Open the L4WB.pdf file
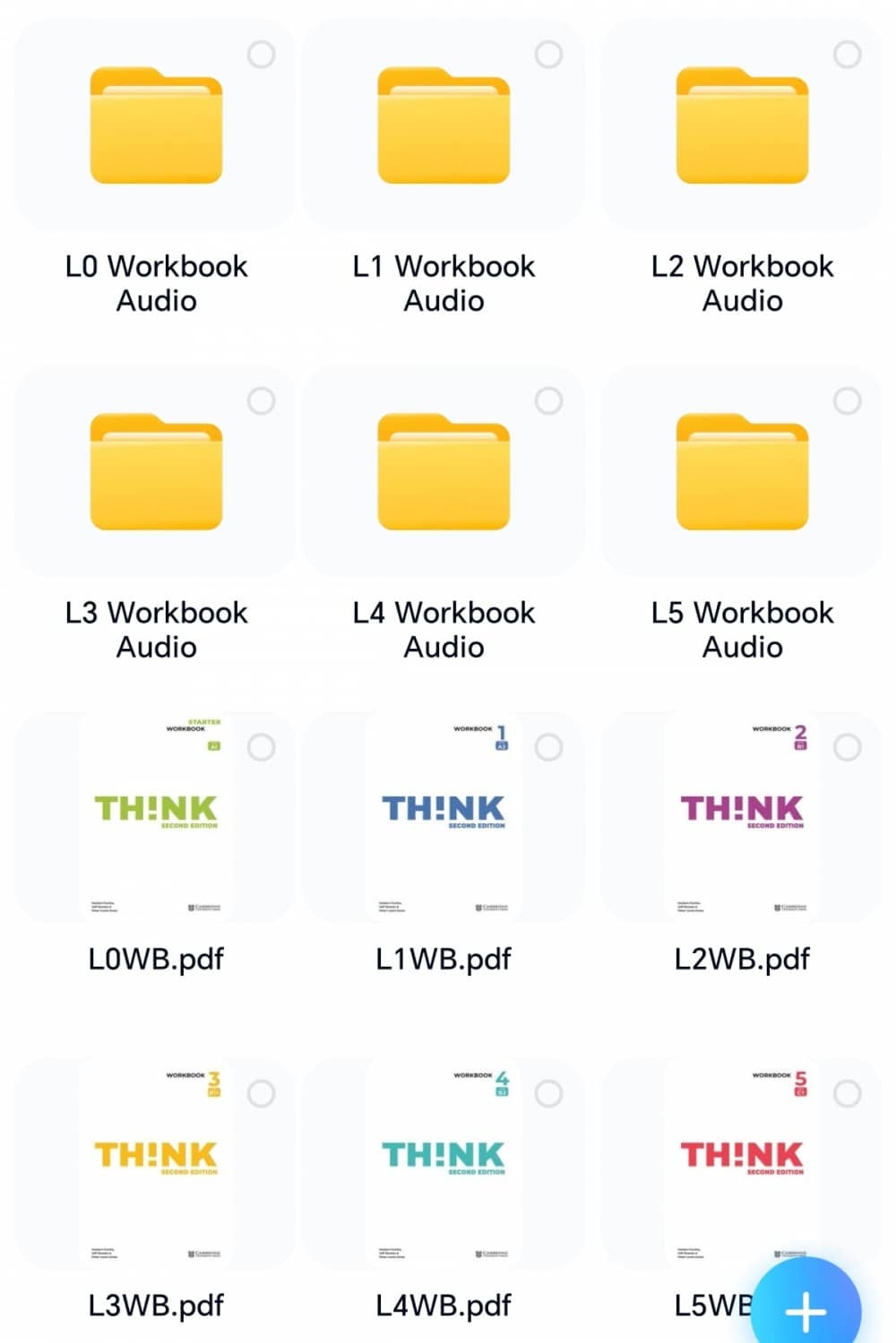 coord(444,1162)
